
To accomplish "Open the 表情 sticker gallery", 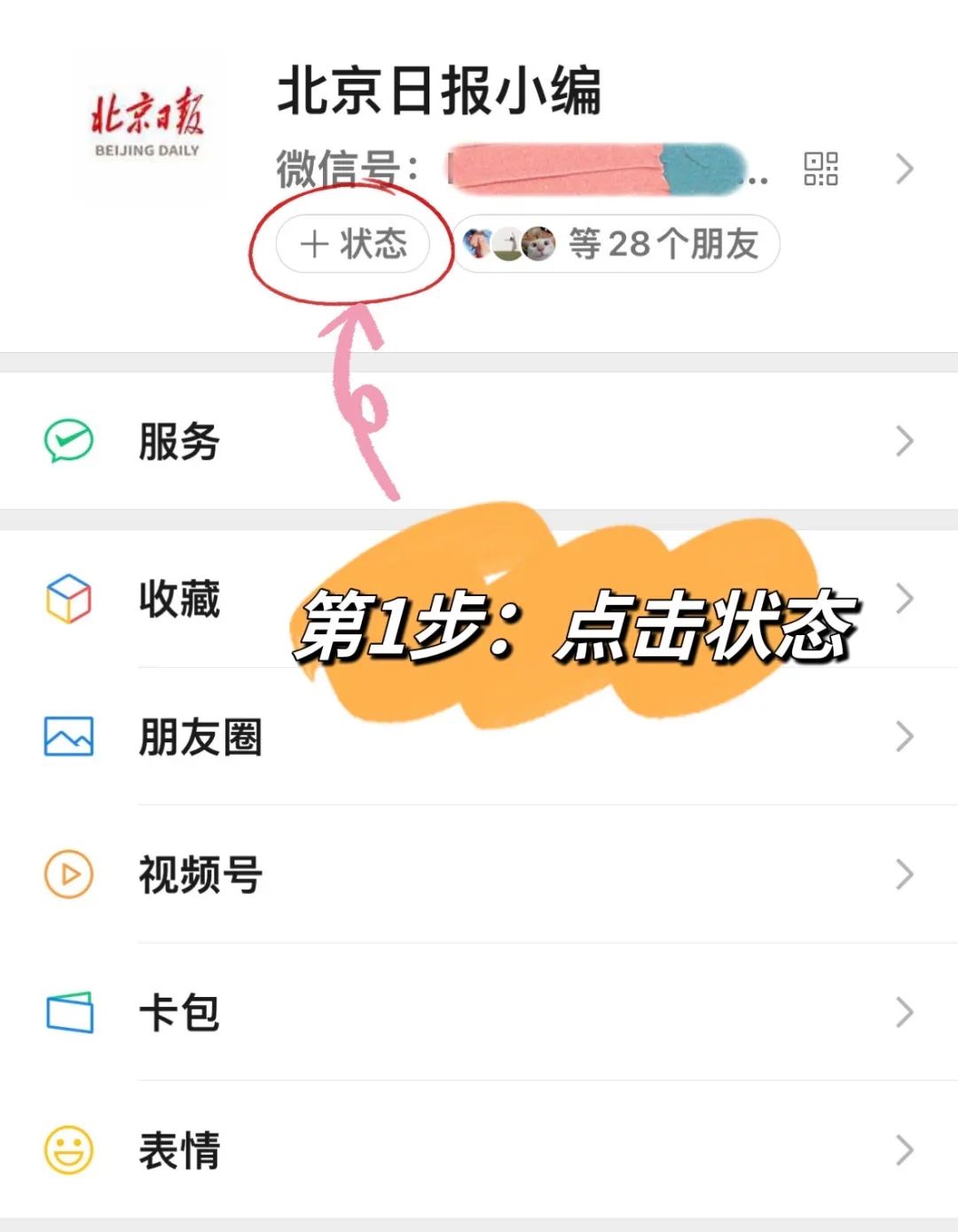I will pos(479,1150).
